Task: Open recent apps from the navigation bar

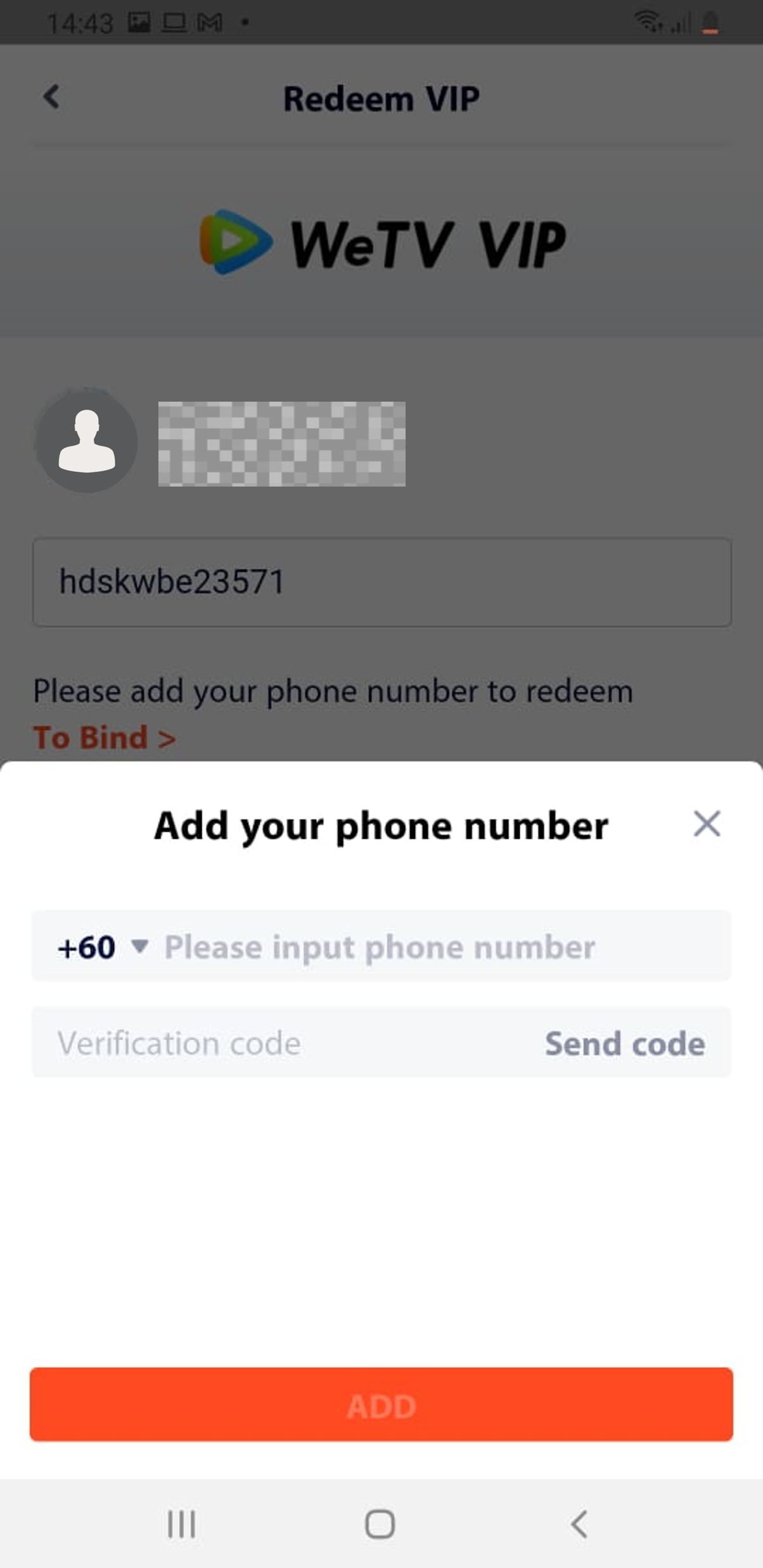Action: tap(181, 1524)
